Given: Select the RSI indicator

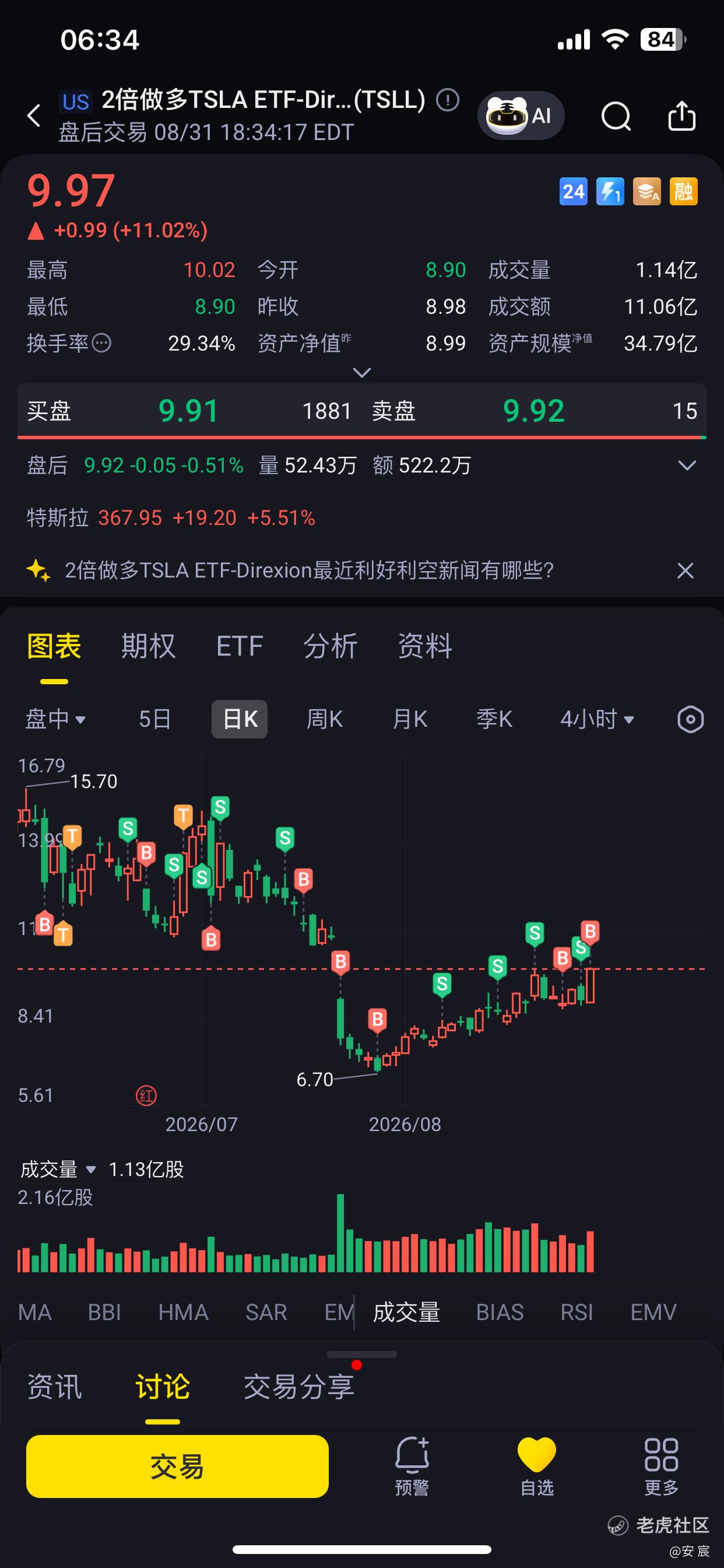Looking at the screenshot, I should click(576, 1312).
